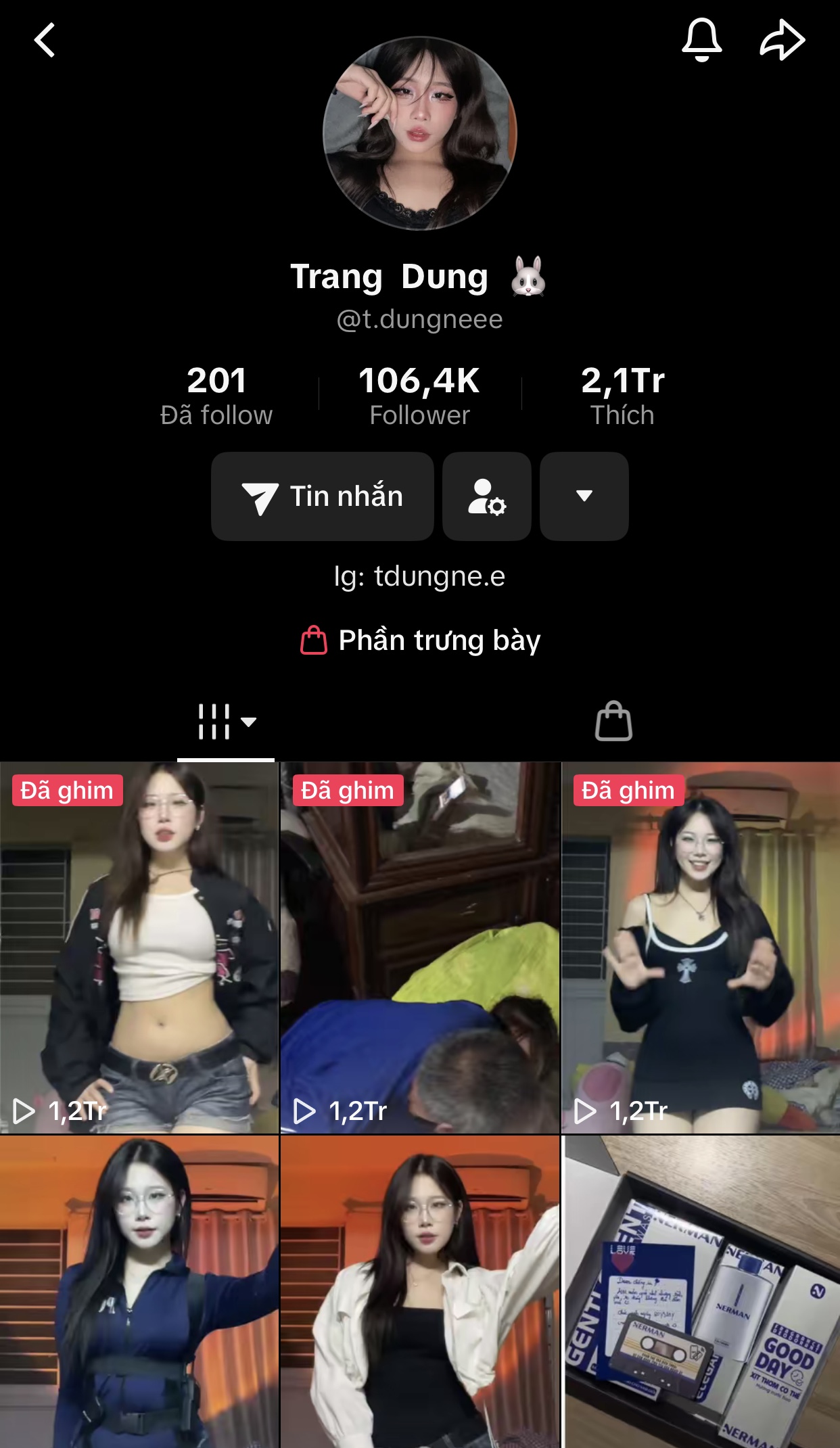Open the profile picture
Screen dimensions: 840x1448
coord(420,133)
